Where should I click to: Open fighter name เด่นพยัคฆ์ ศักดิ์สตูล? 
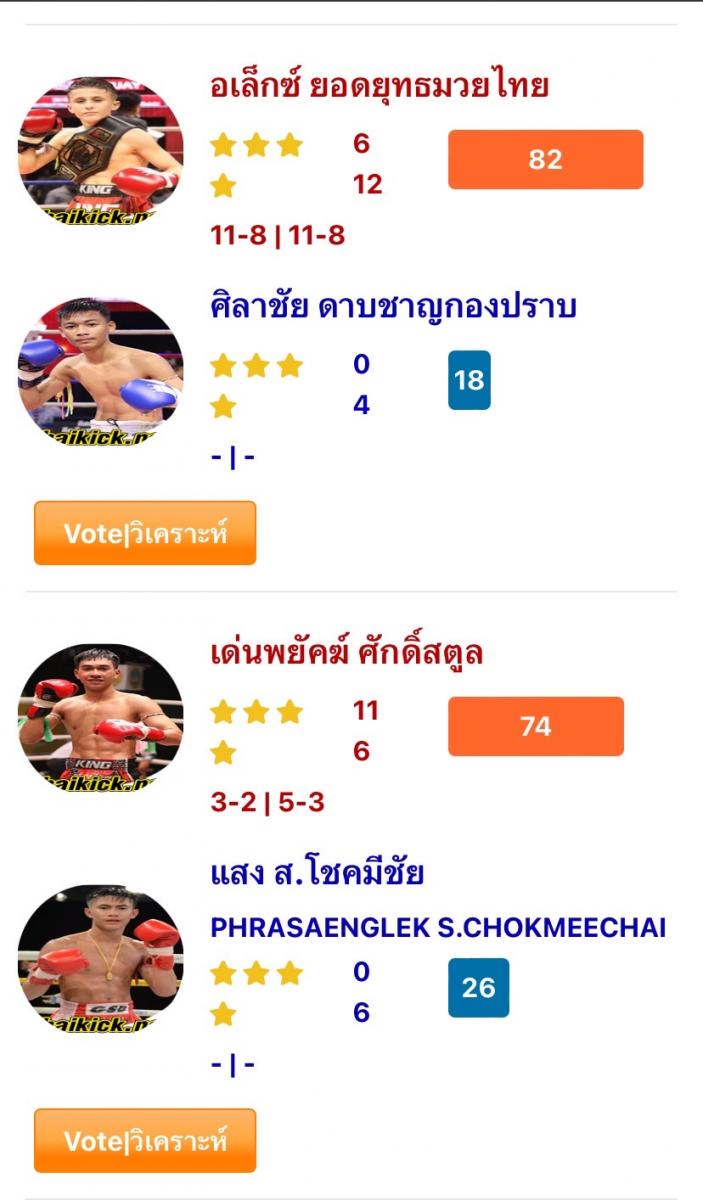pyautogui.click(x=347, y=653)
